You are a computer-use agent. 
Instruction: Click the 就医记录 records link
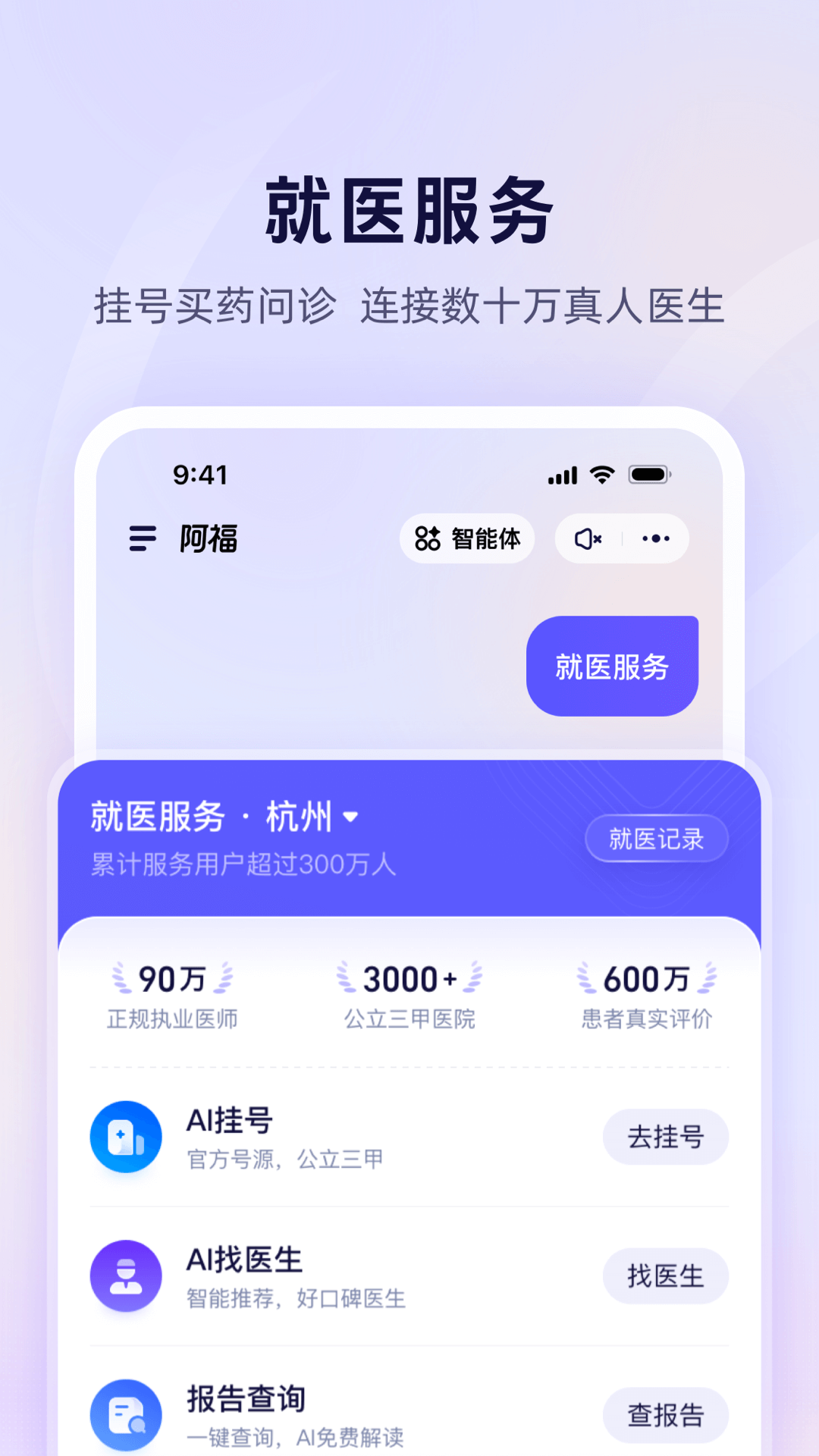655,838
